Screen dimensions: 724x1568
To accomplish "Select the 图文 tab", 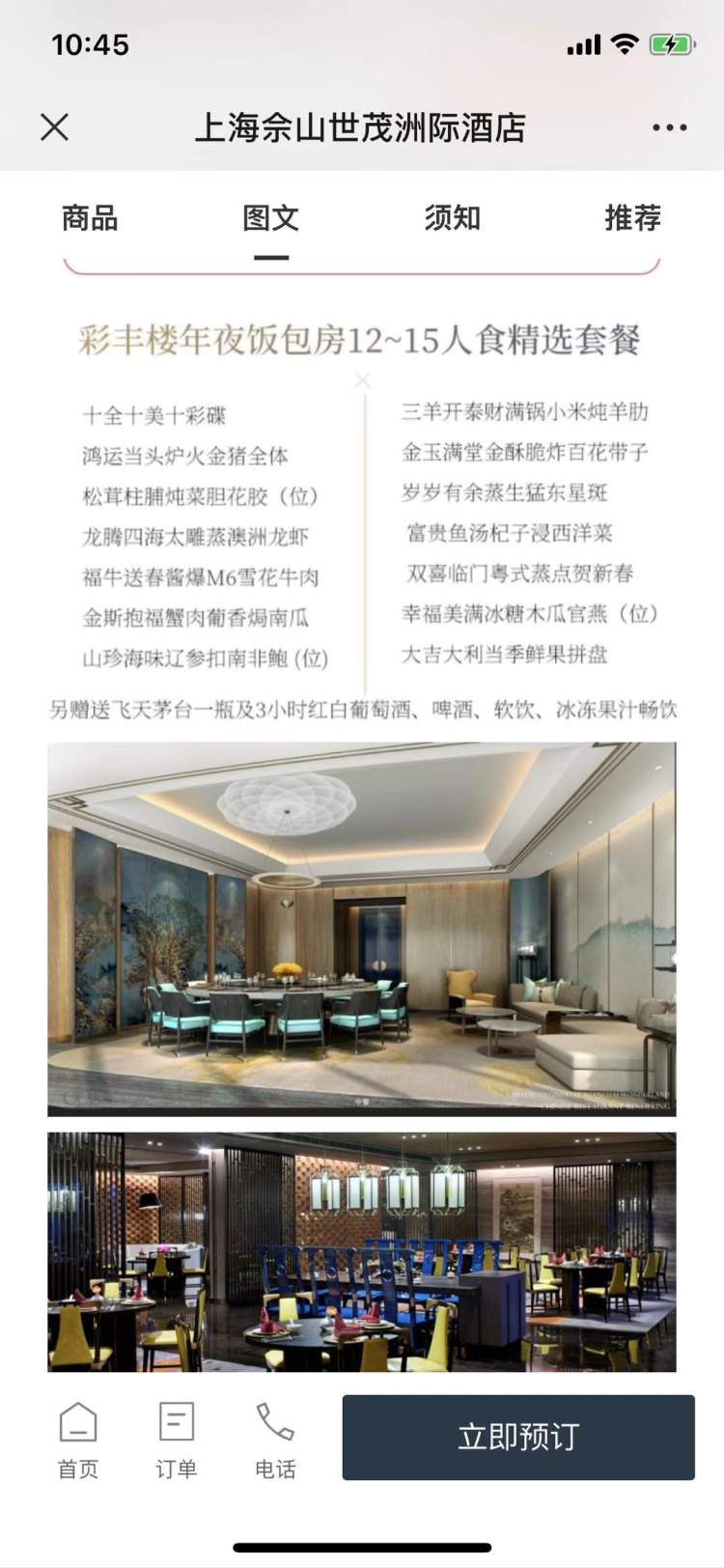I will [x=270, y=218].
